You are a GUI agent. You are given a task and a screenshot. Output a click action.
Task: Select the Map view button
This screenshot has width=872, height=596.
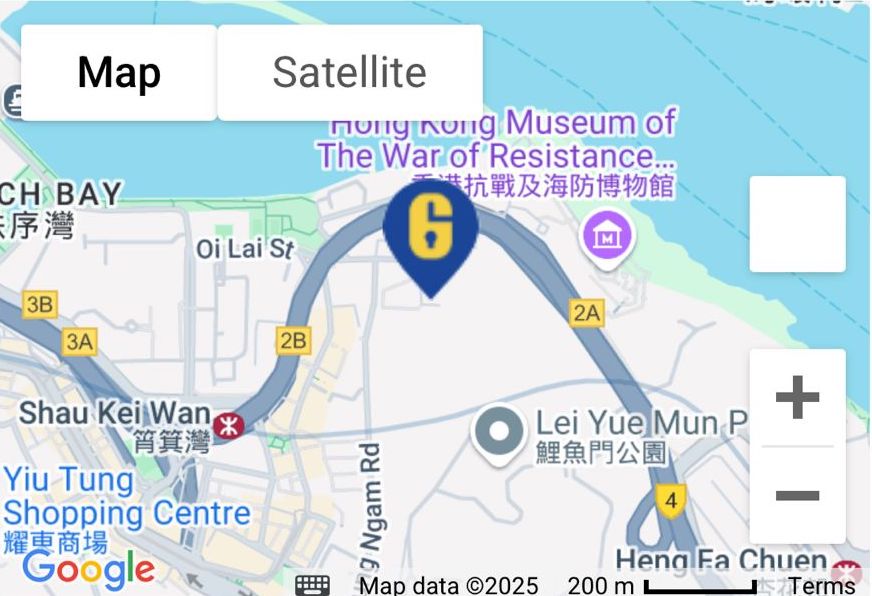119,73
